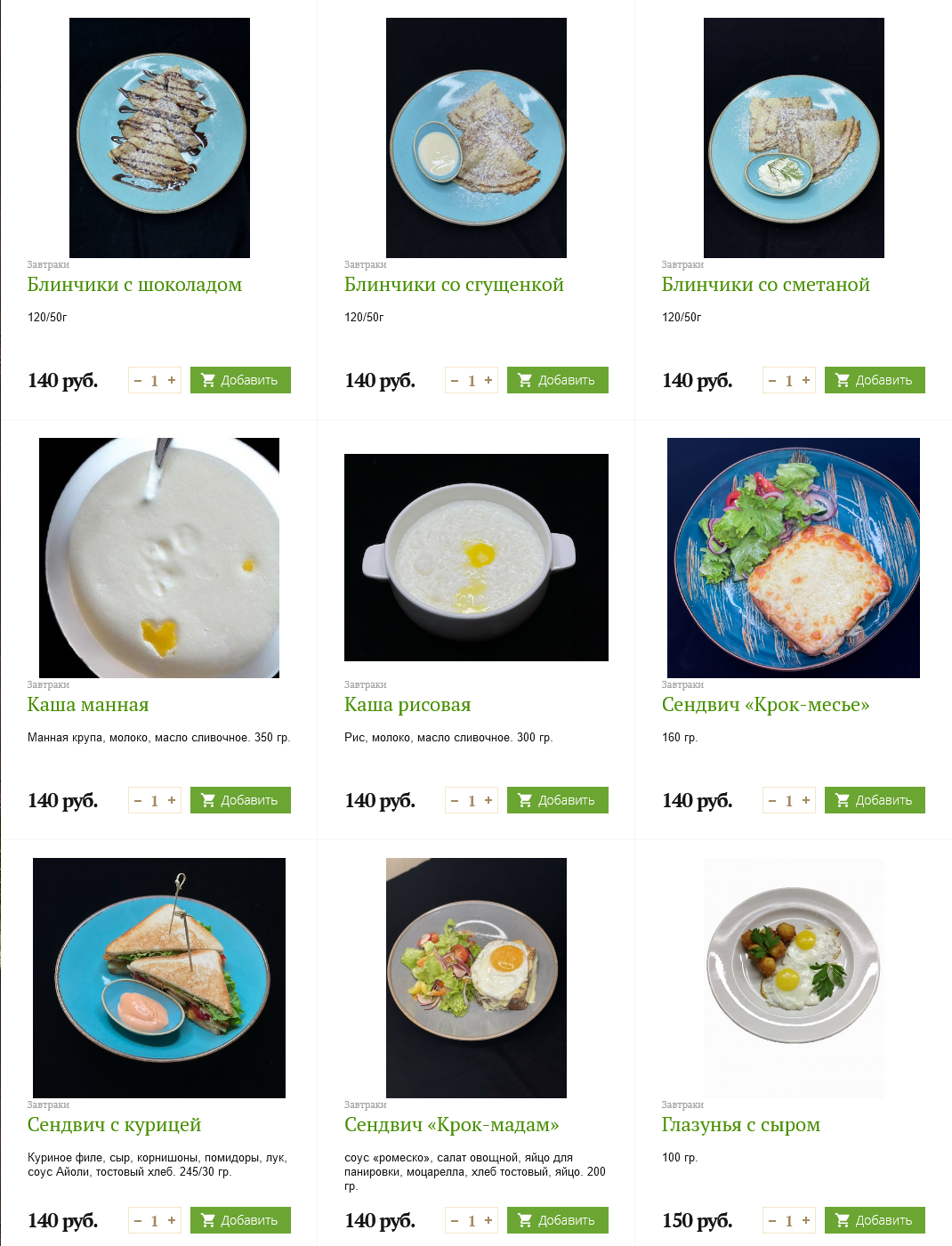This screenshot has width=952, height=1246.
Task: Open the Каша рисовая title link
Action: click(x=407, y=705)
